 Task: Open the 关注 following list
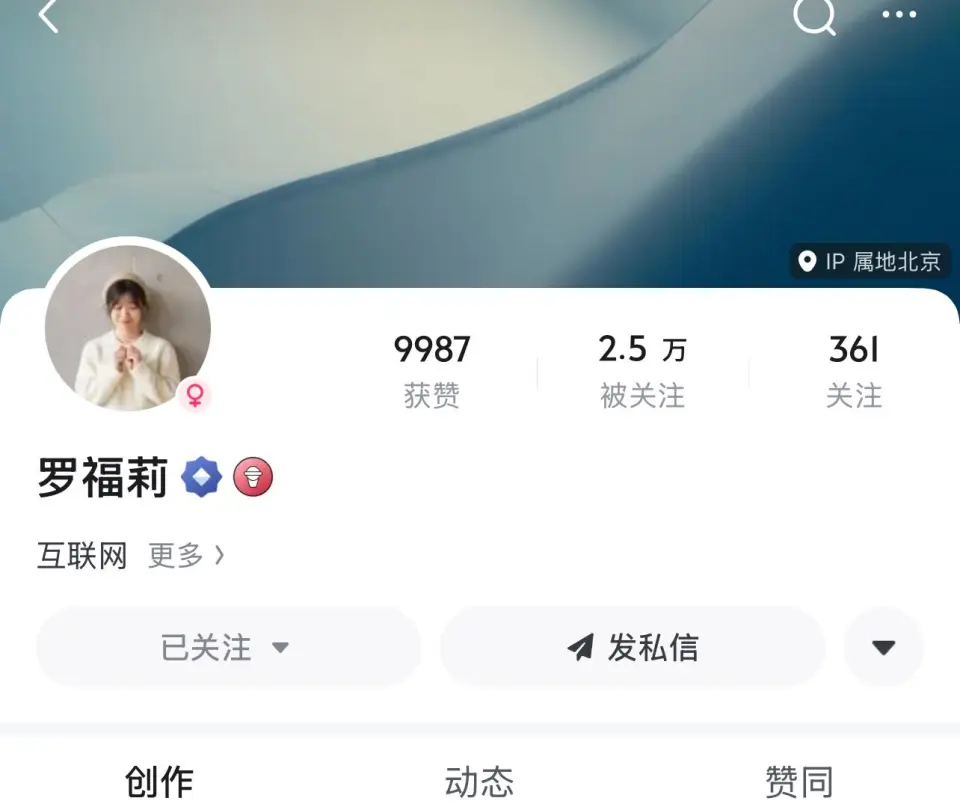coord(854,371)
